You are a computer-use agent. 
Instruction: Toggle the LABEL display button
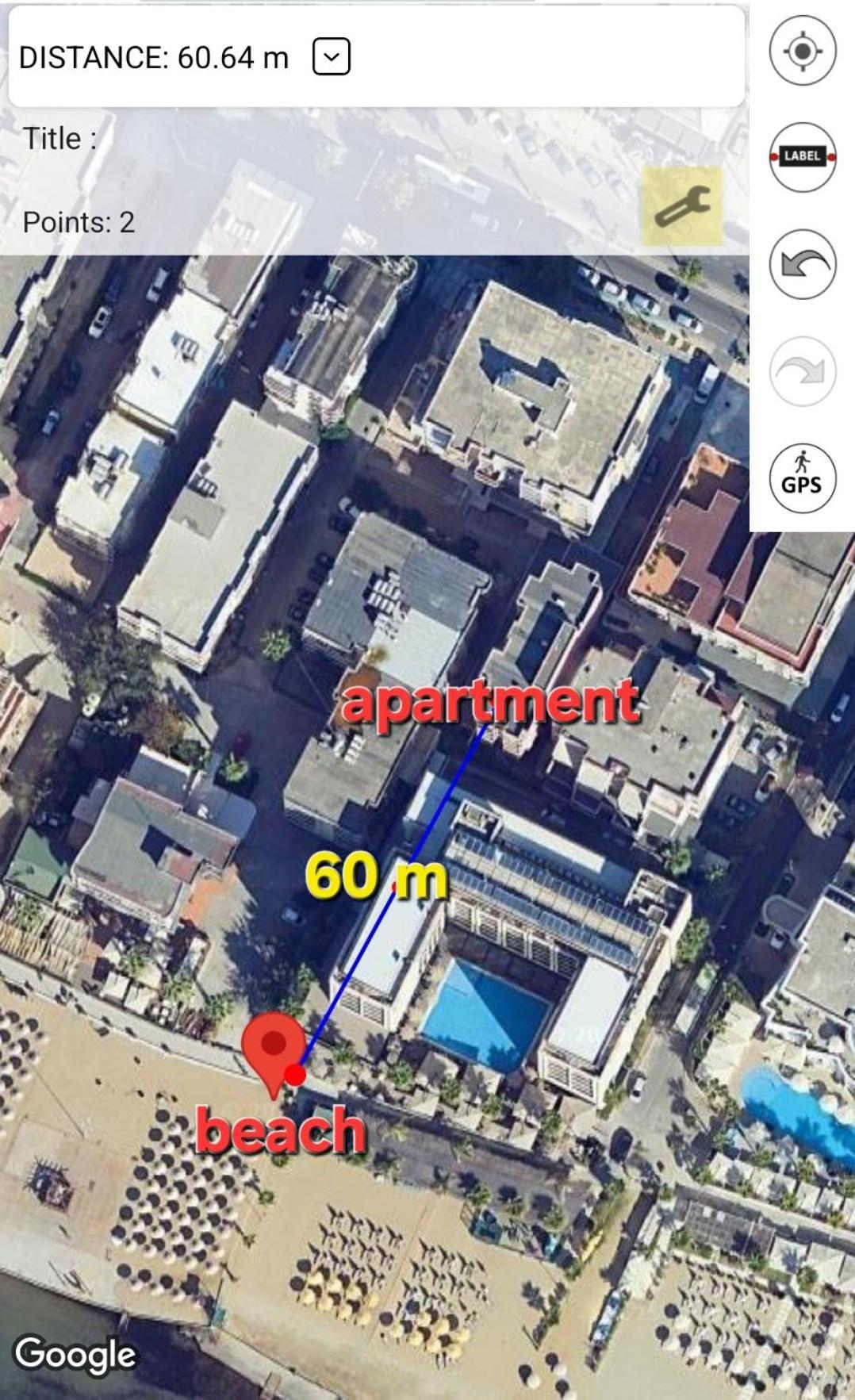(802, 156)
